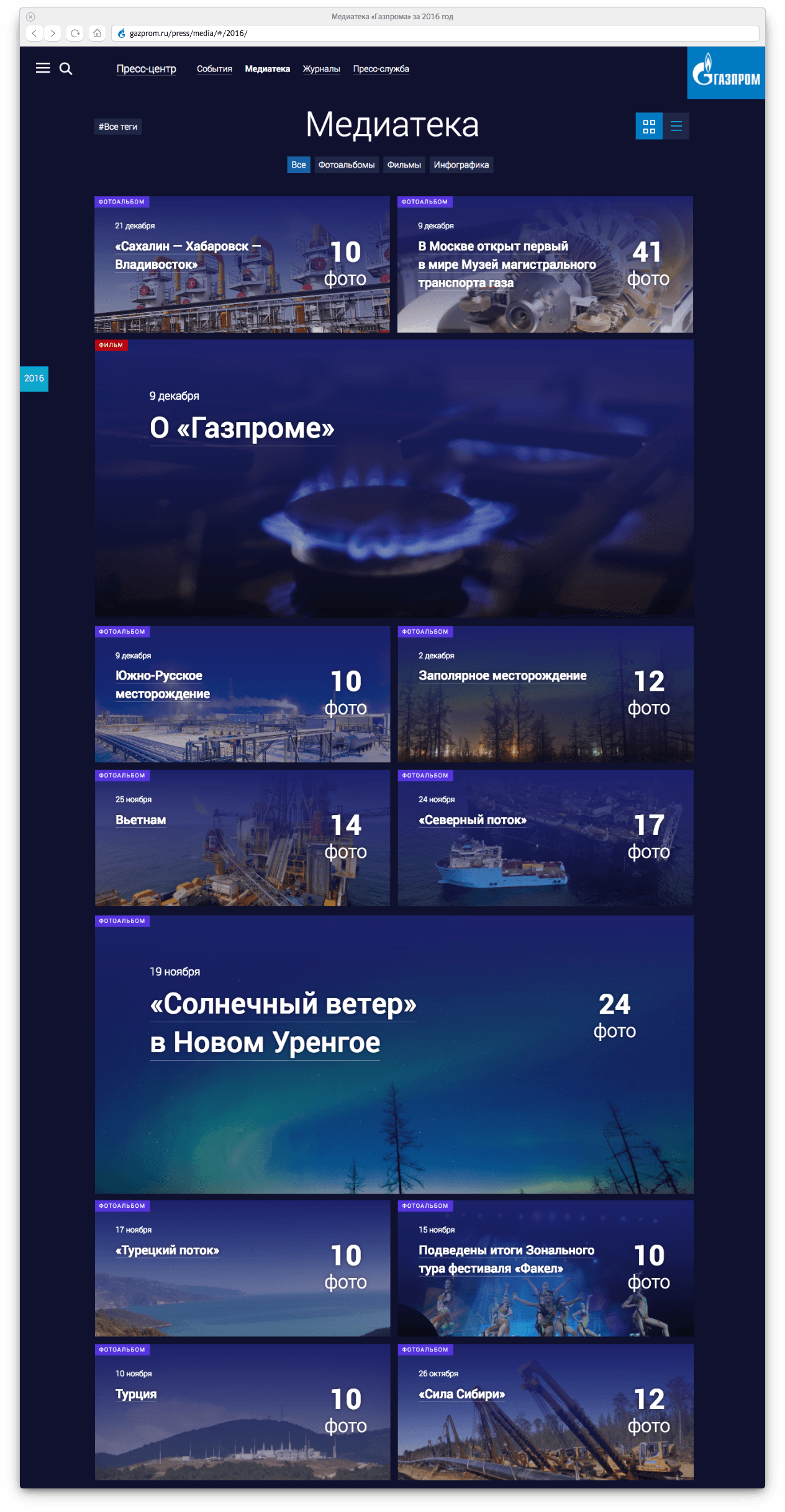Open the hamburger menu

(43, 68)
